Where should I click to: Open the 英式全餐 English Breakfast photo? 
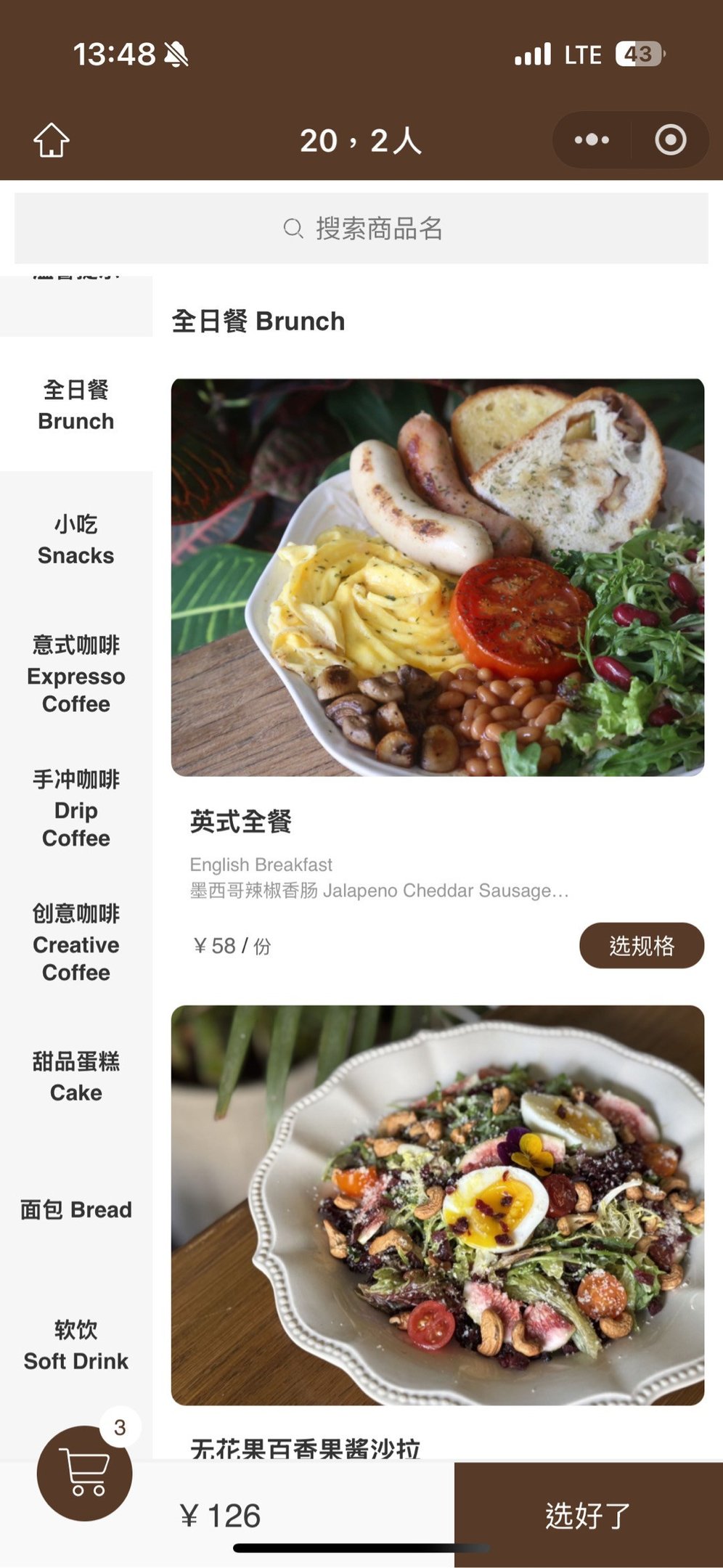[x=437, y=577]
